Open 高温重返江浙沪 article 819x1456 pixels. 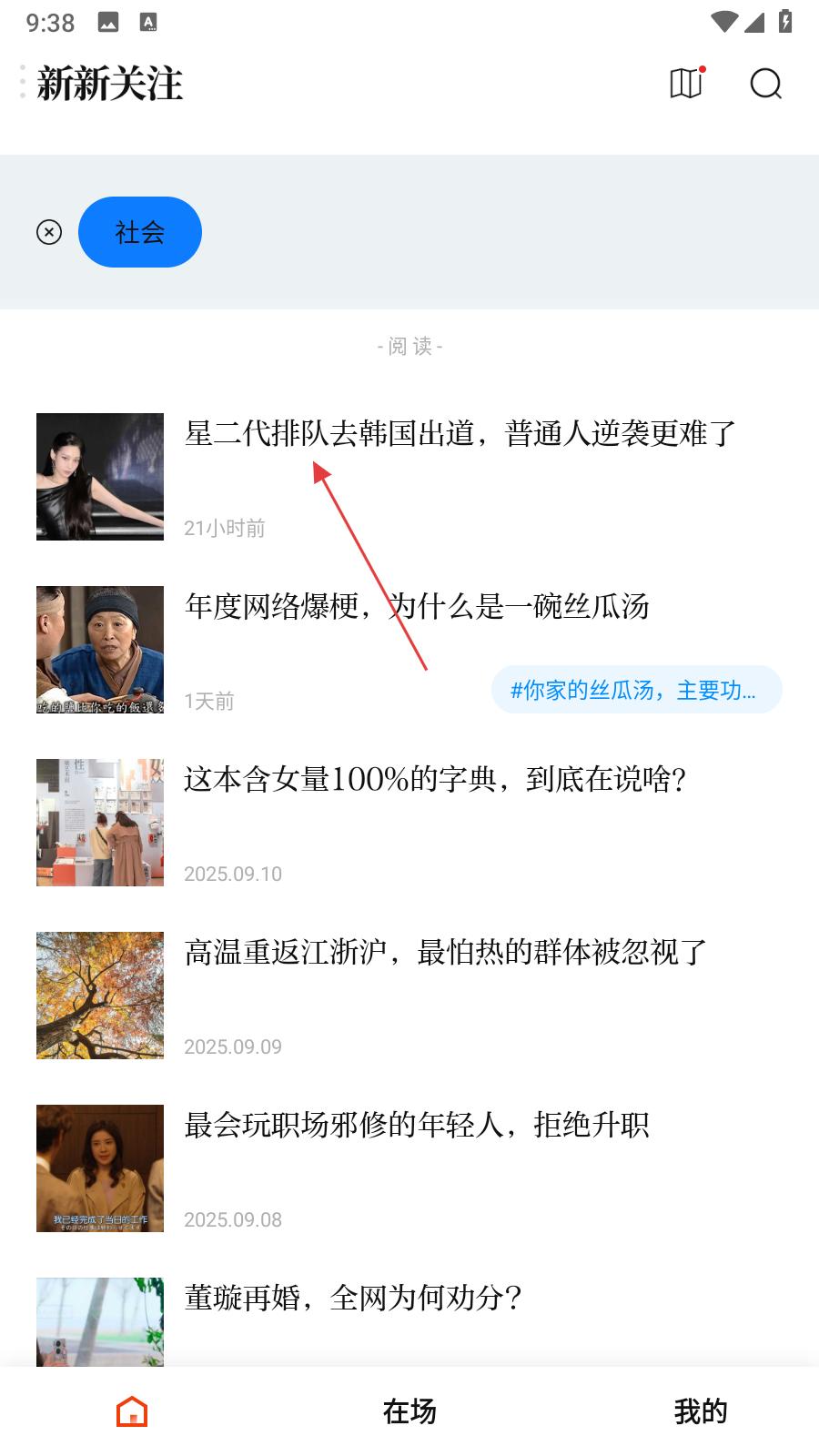445,953
